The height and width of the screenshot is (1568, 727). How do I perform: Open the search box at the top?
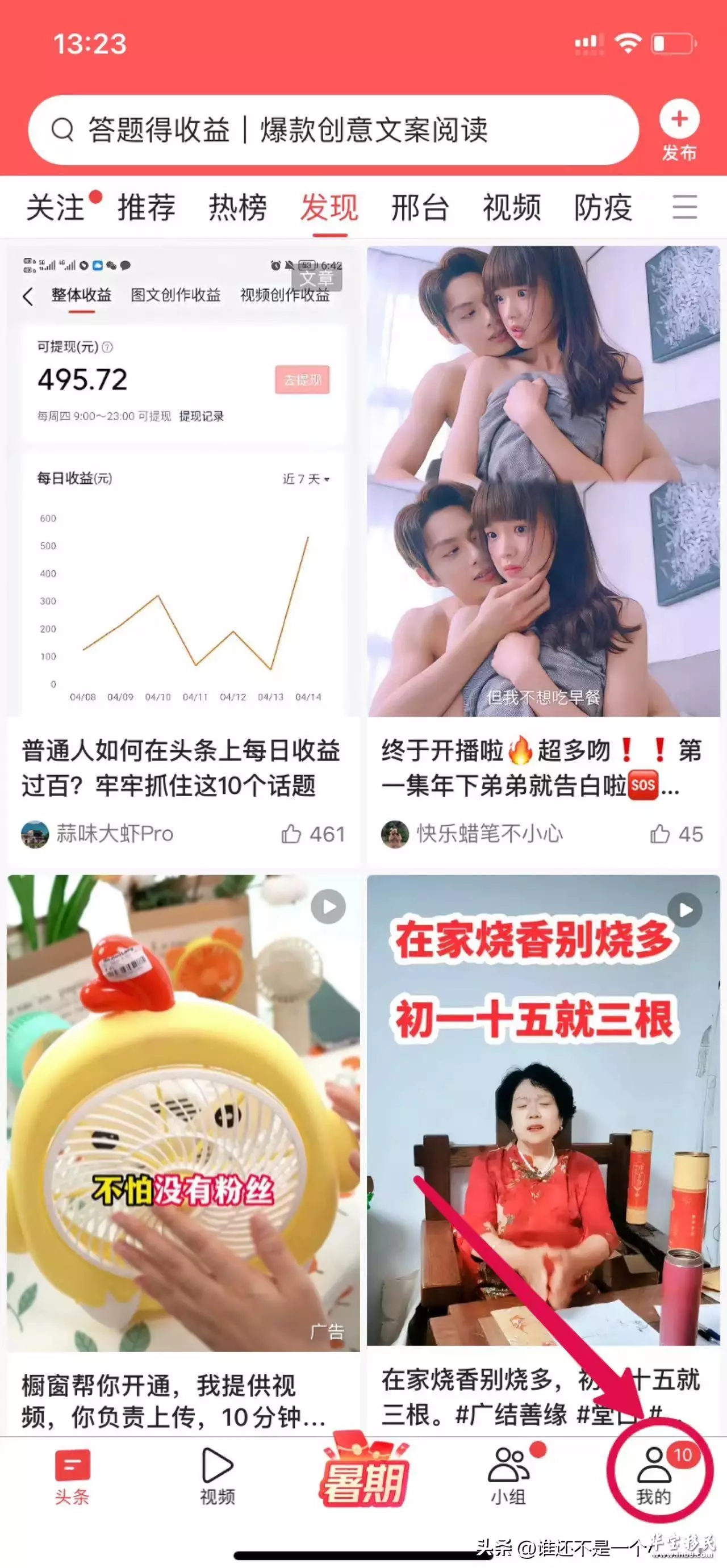(x=333, y=129)
